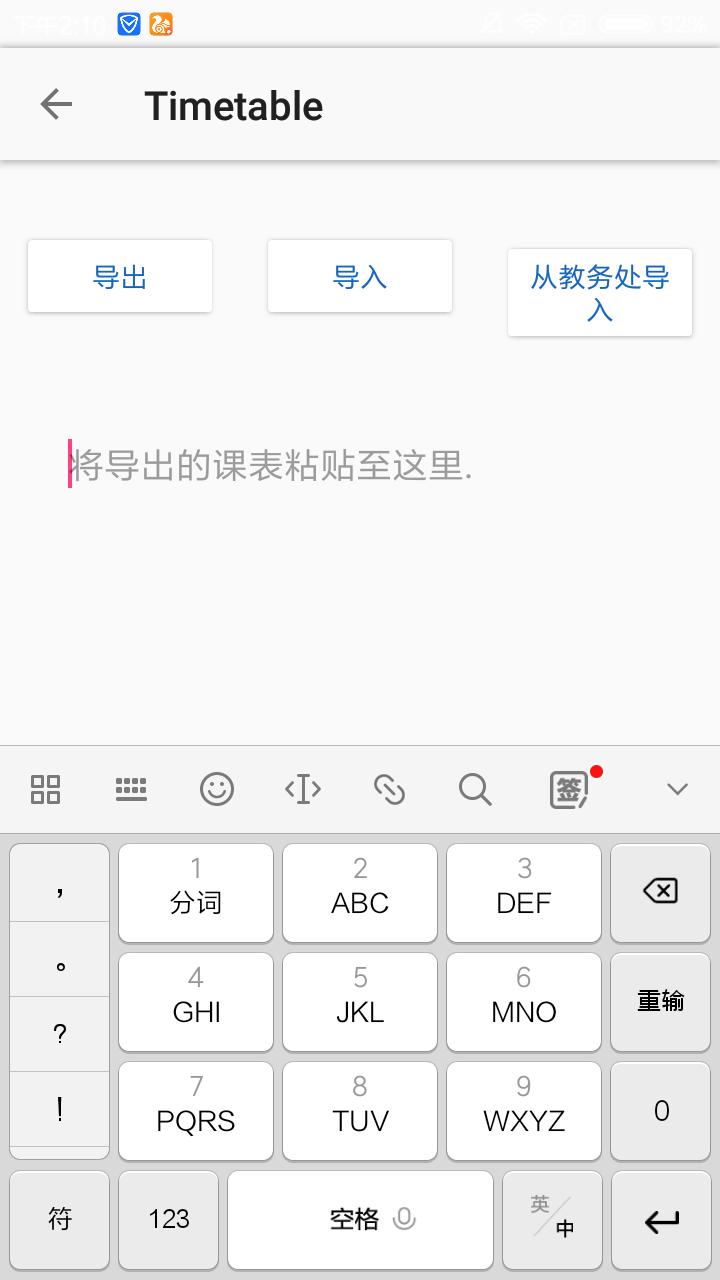Tap the 5 JKL key
This screenshot has height=1280, width=720.
360,1001
